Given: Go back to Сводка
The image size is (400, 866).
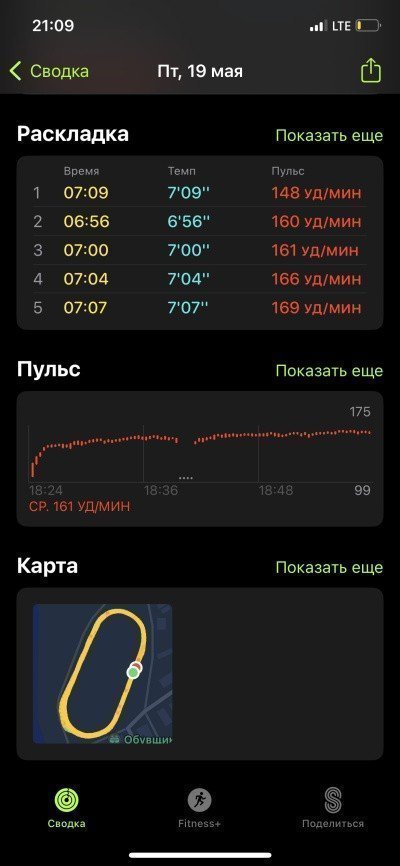Looking at the screenshot, I should click(x=49, y=71).
